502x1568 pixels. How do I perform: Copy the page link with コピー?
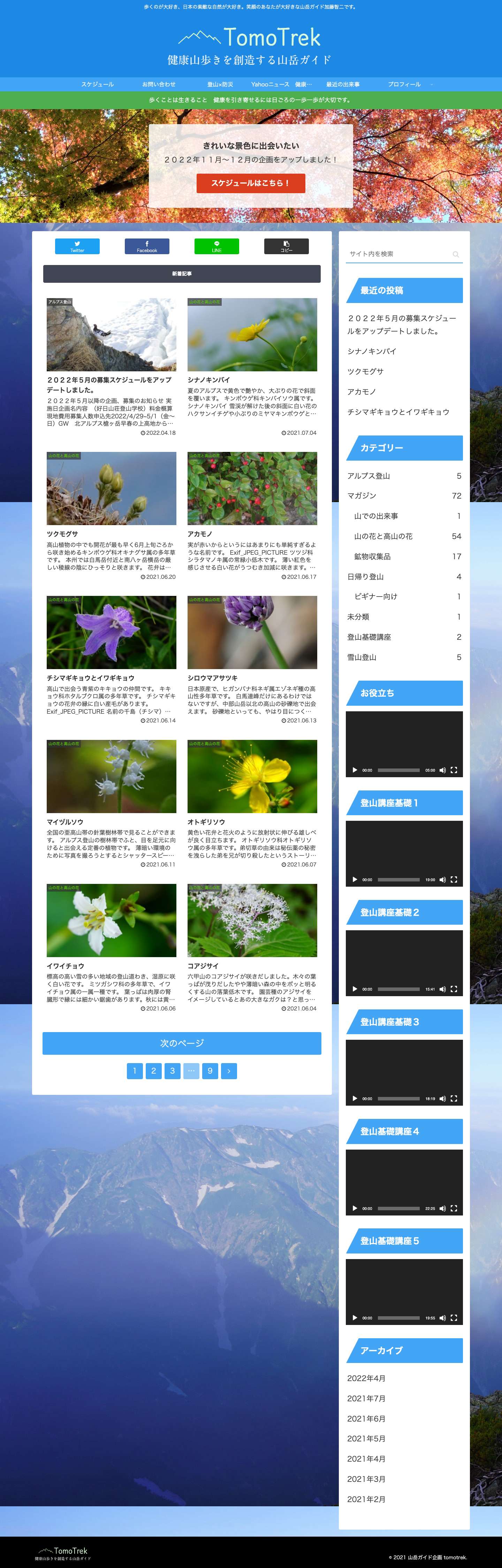[286, 246]
